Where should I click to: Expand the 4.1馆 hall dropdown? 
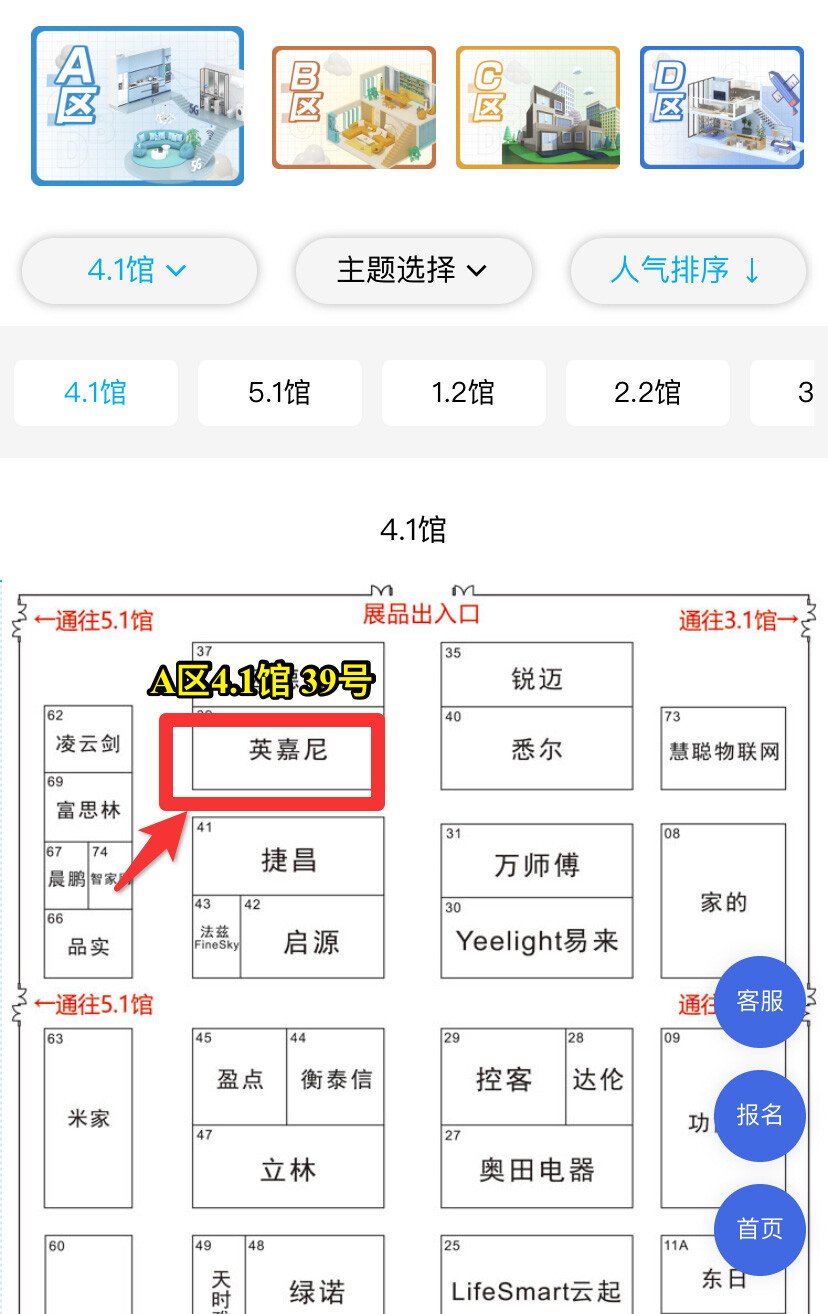[x=138, y=270]
